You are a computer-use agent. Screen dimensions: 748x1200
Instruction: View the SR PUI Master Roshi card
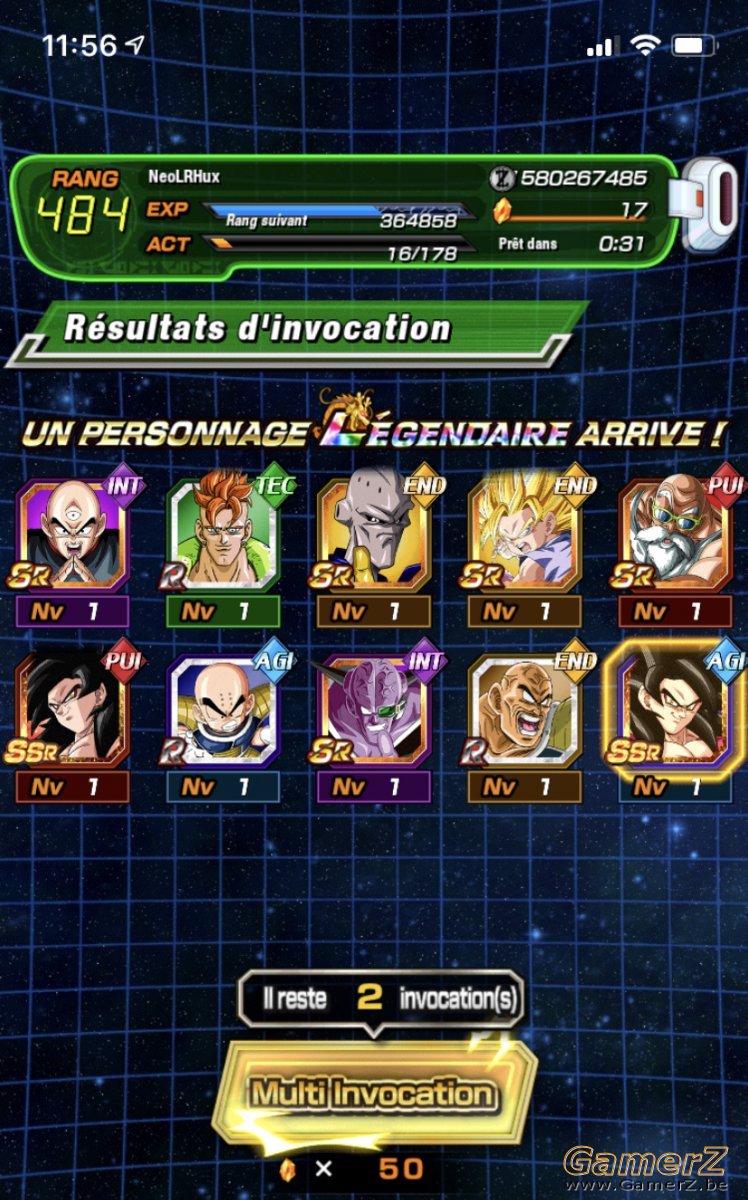click(x=675, y=536)
